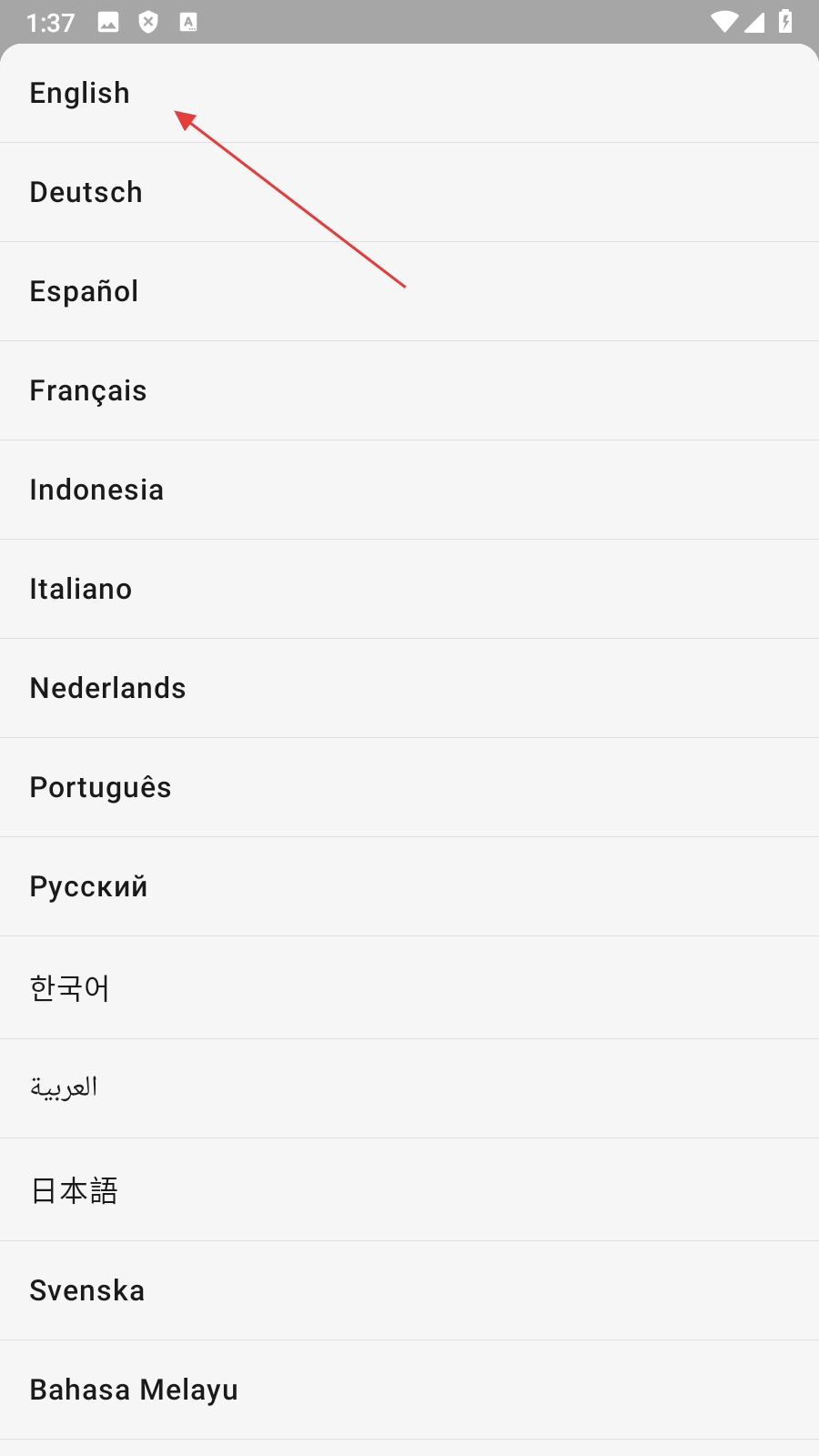Select Japanese 日本語 from the list

pyautogui.click(x=75, y=1190)
